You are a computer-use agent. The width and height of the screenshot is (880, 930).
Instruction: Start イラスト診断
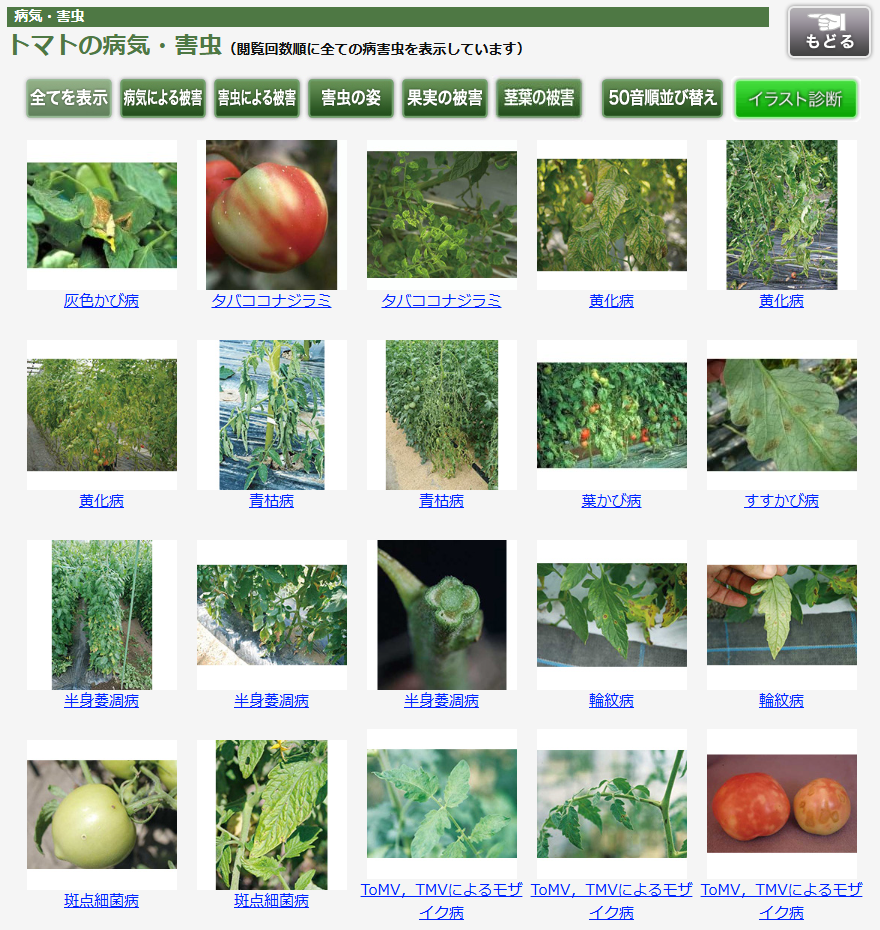point(795,99)
